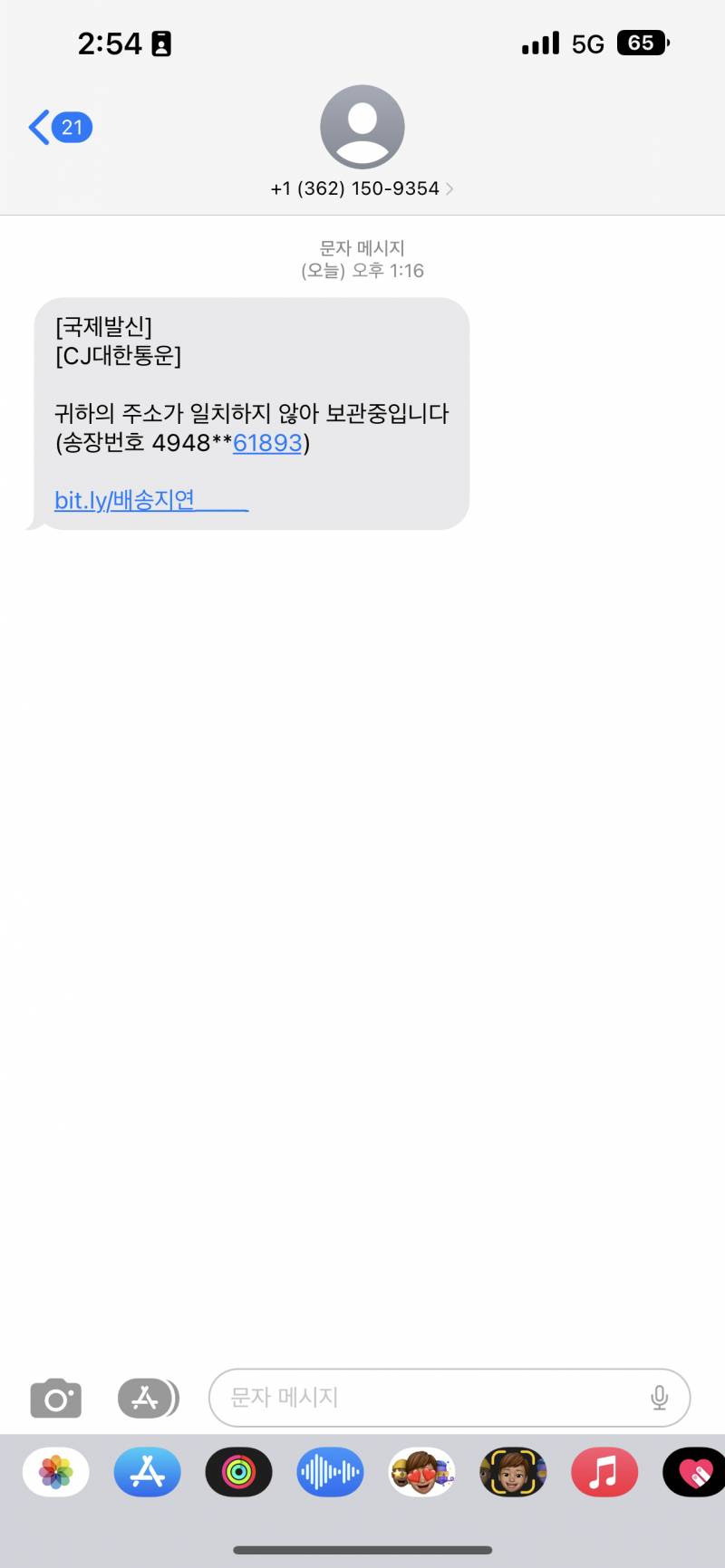The width and height of the screenshot is (725, 1568).
Task: Open the Photos app in the app strip
Action: tap(56, 1472)
